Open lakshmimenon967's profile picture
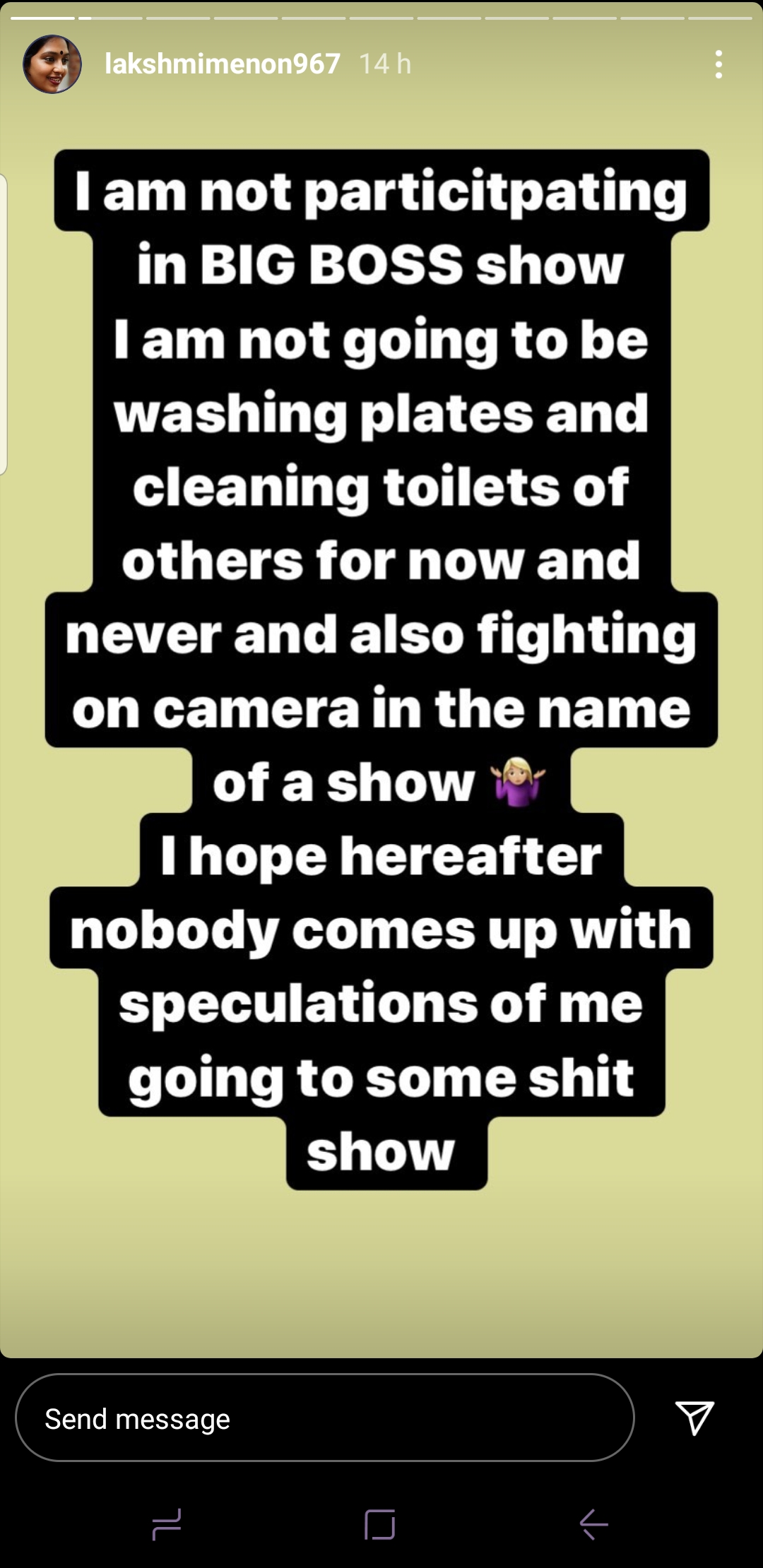This screenshot has height=1568, width=763. (52, 64)
